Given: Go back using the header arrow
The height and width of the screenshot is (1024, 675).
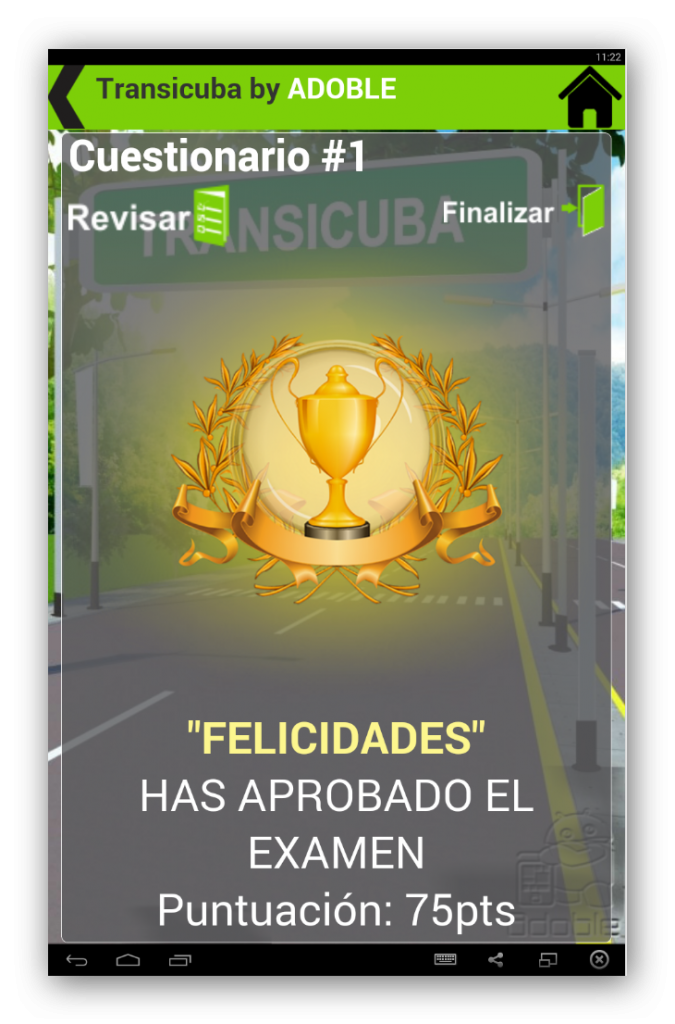Looking at the screenshot, I should (66, 96).
